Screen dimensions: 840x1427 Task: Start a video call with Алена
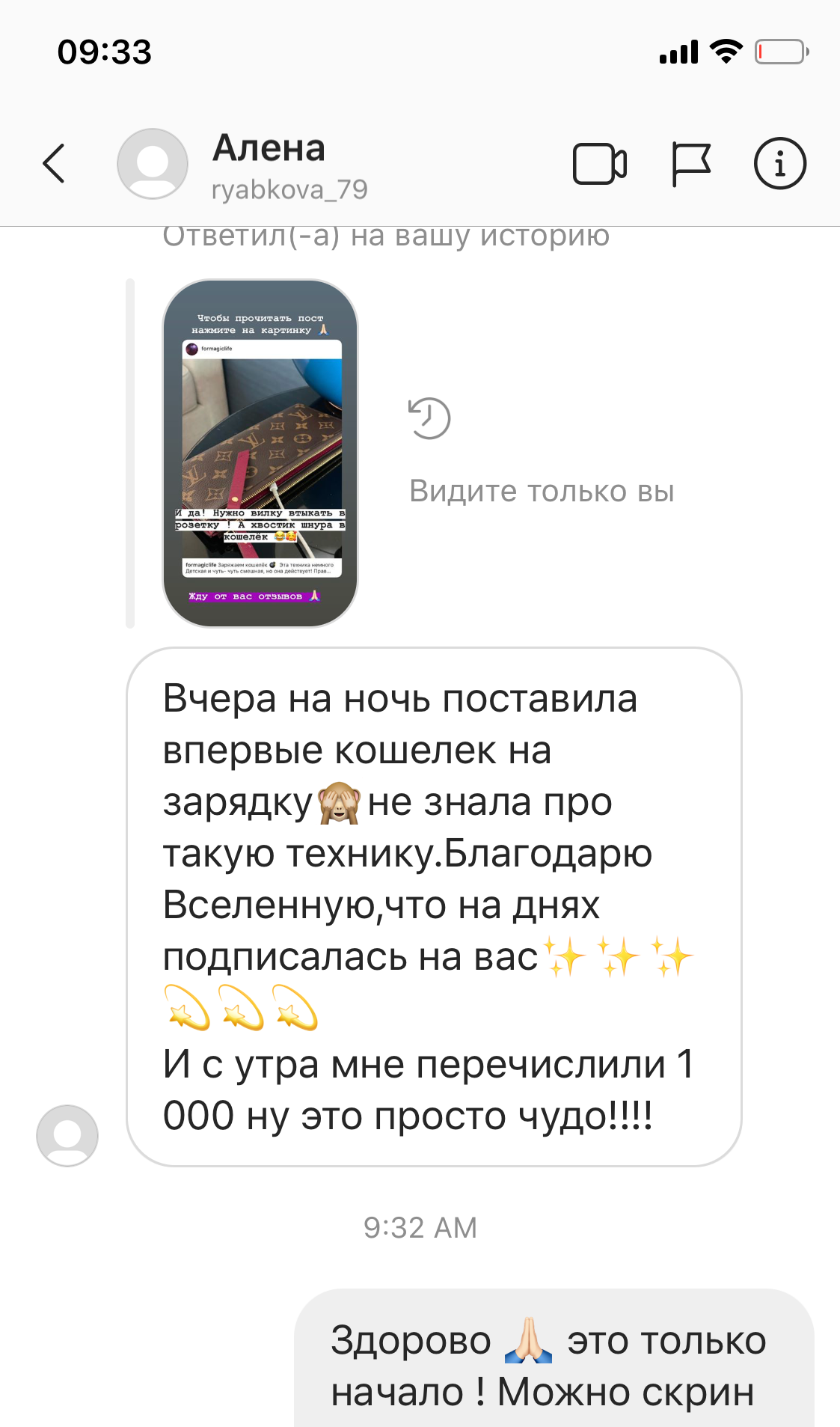(600, 163)
